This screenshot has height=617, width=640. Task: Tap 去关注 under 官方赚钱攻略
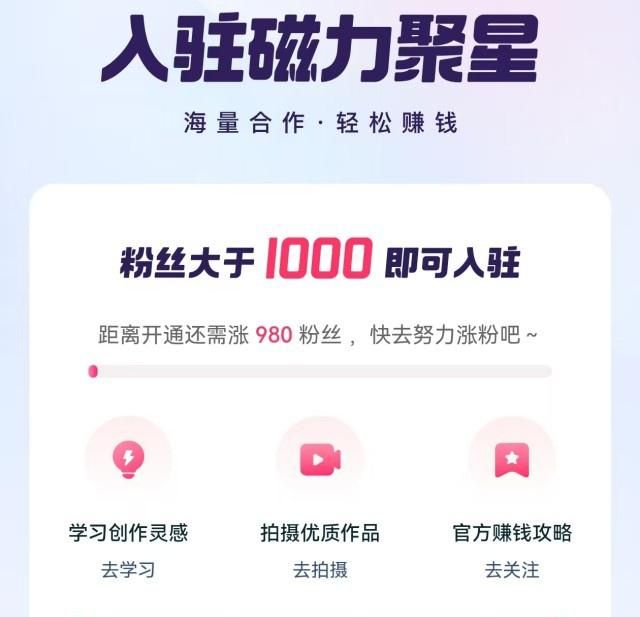(x=512, y=571)
